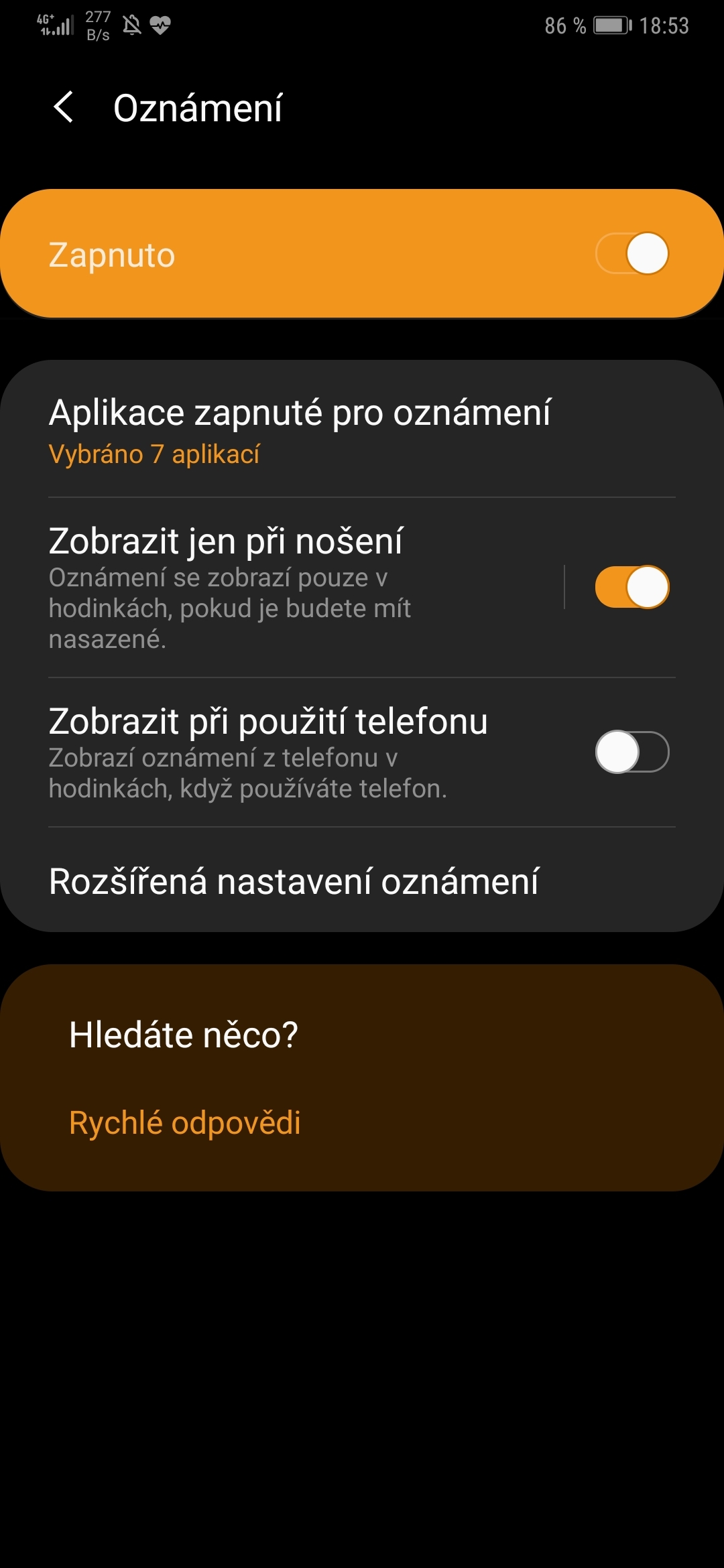
Task: Select the 4G+ signal strength icon
Action: 52,25
